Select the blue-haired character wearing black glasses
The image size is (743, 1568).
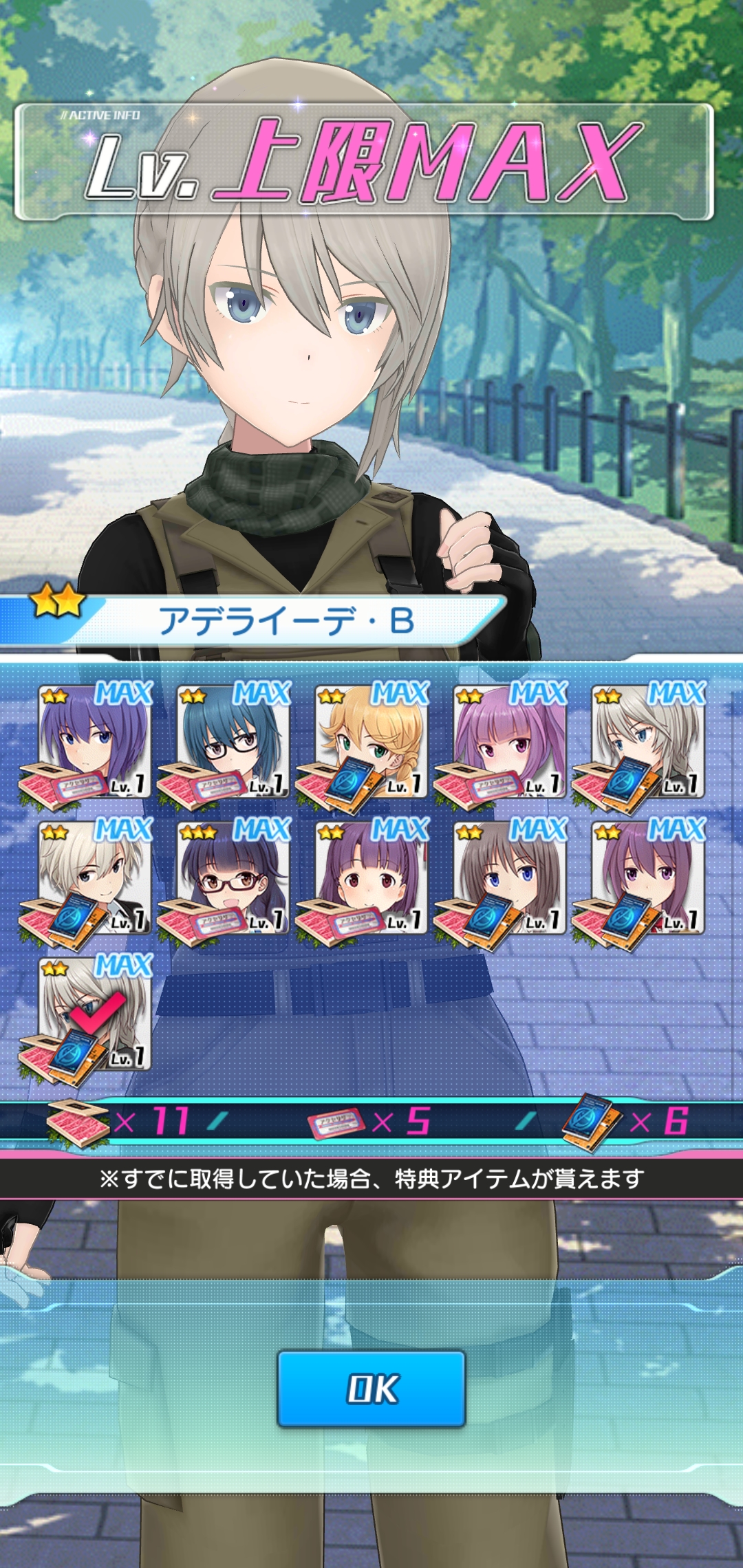click(x=233, y=741)
